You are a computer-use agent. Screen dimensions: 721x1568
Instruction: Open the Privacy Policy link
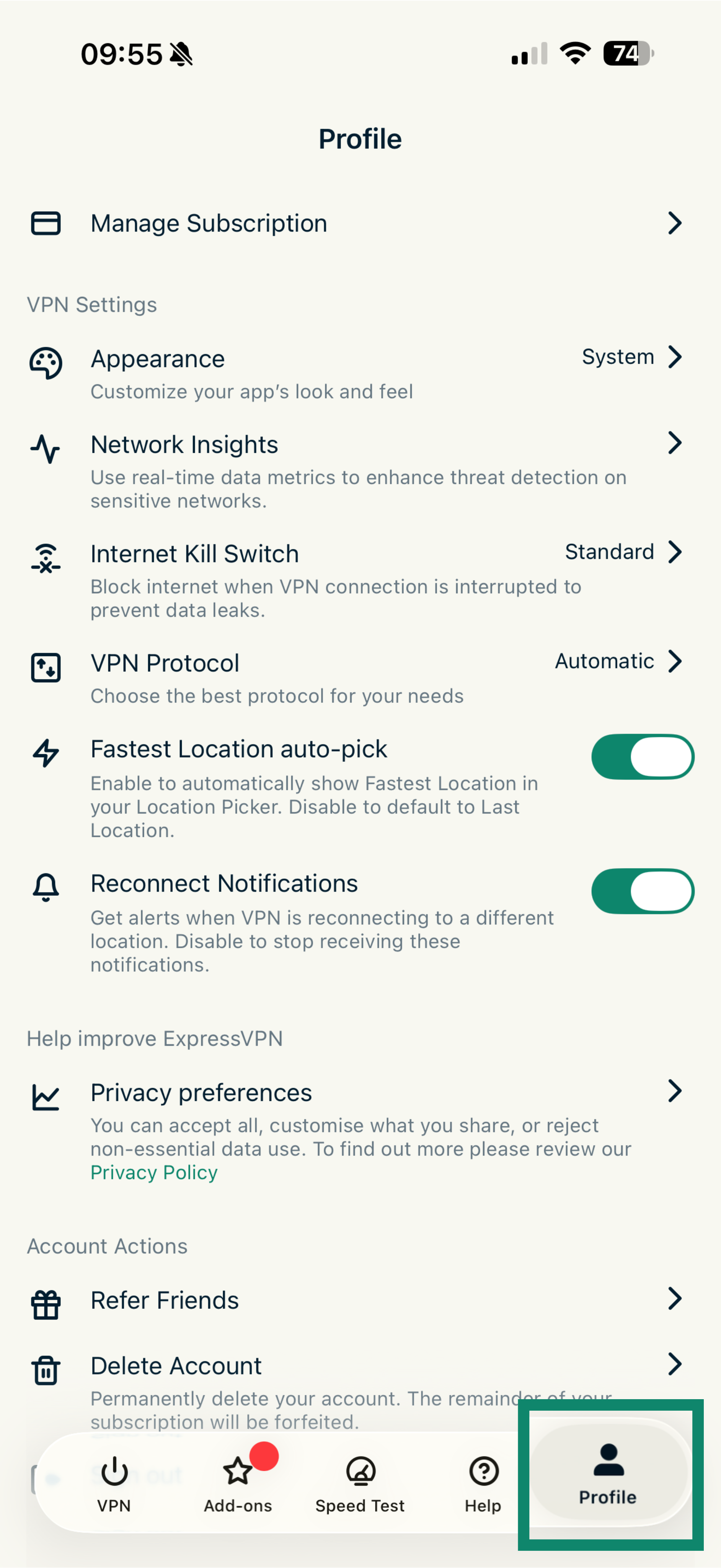154,1172
